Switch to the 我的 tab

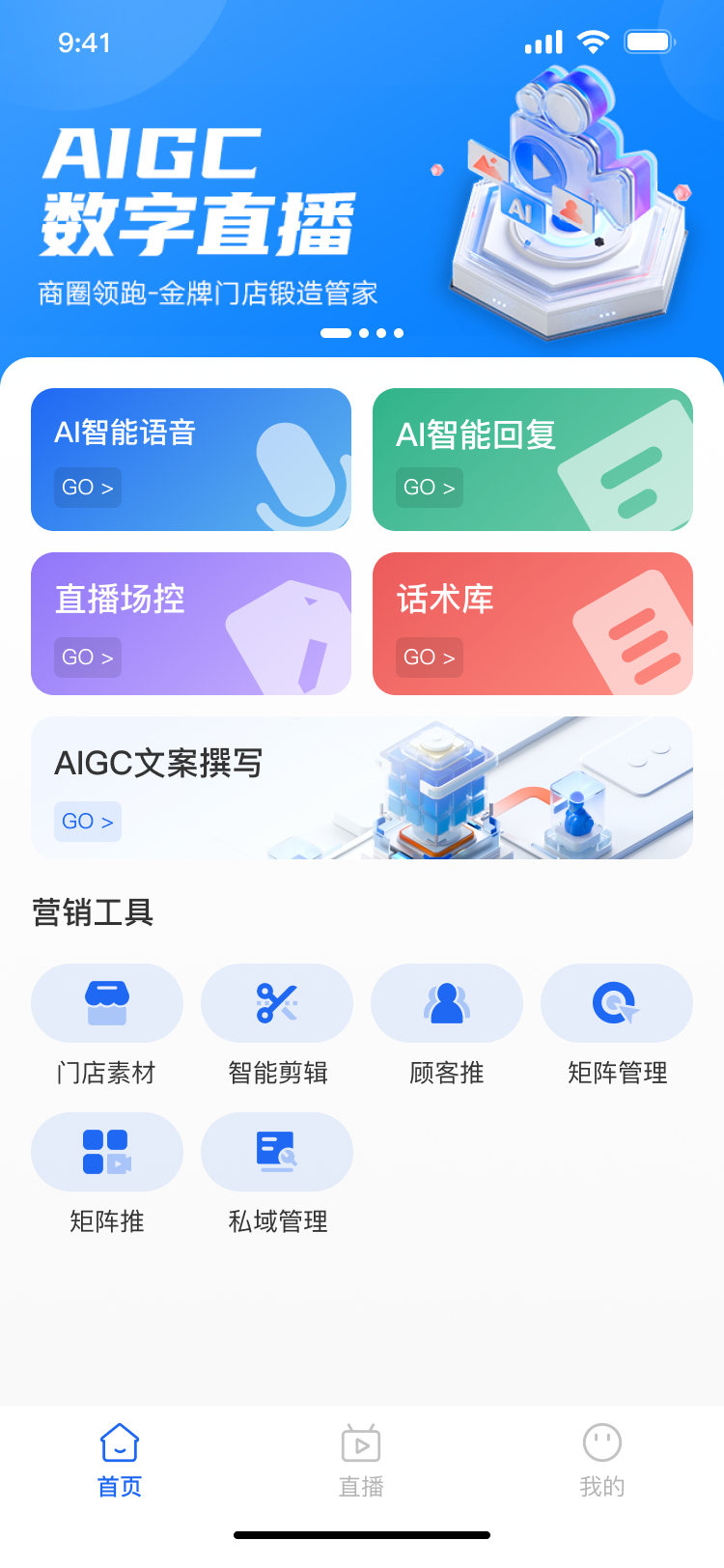[602, 1461]
